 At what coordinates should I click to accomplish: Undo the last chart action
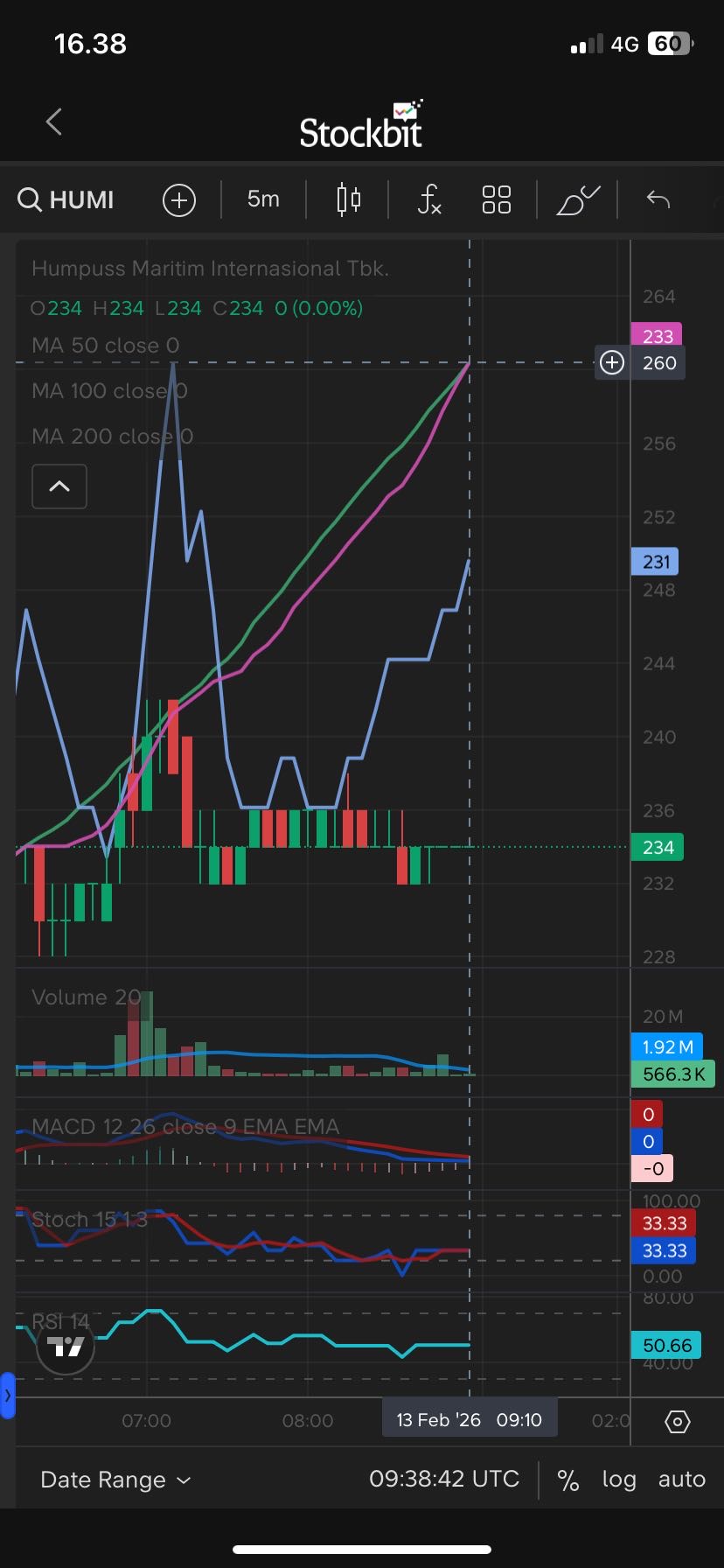click(x=658, y=199)
